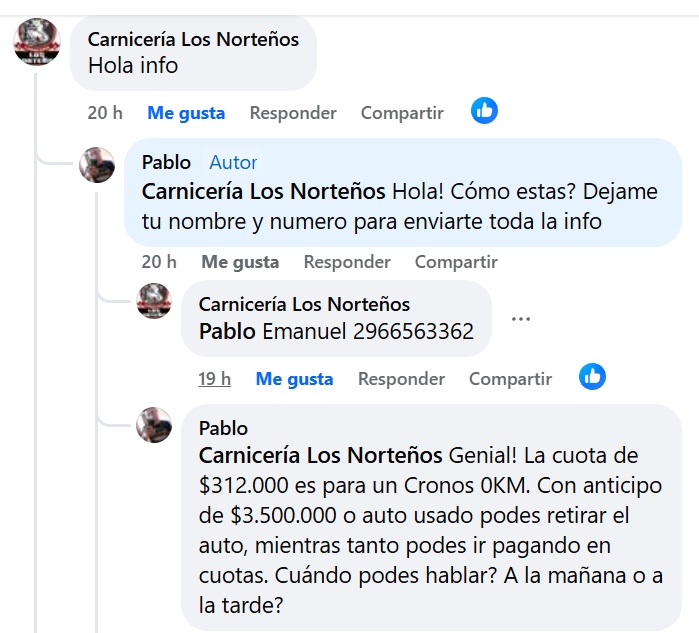Open the 19 h timestamp link
The width and height of the screenshot is (699, 633).
coord(214,379)
